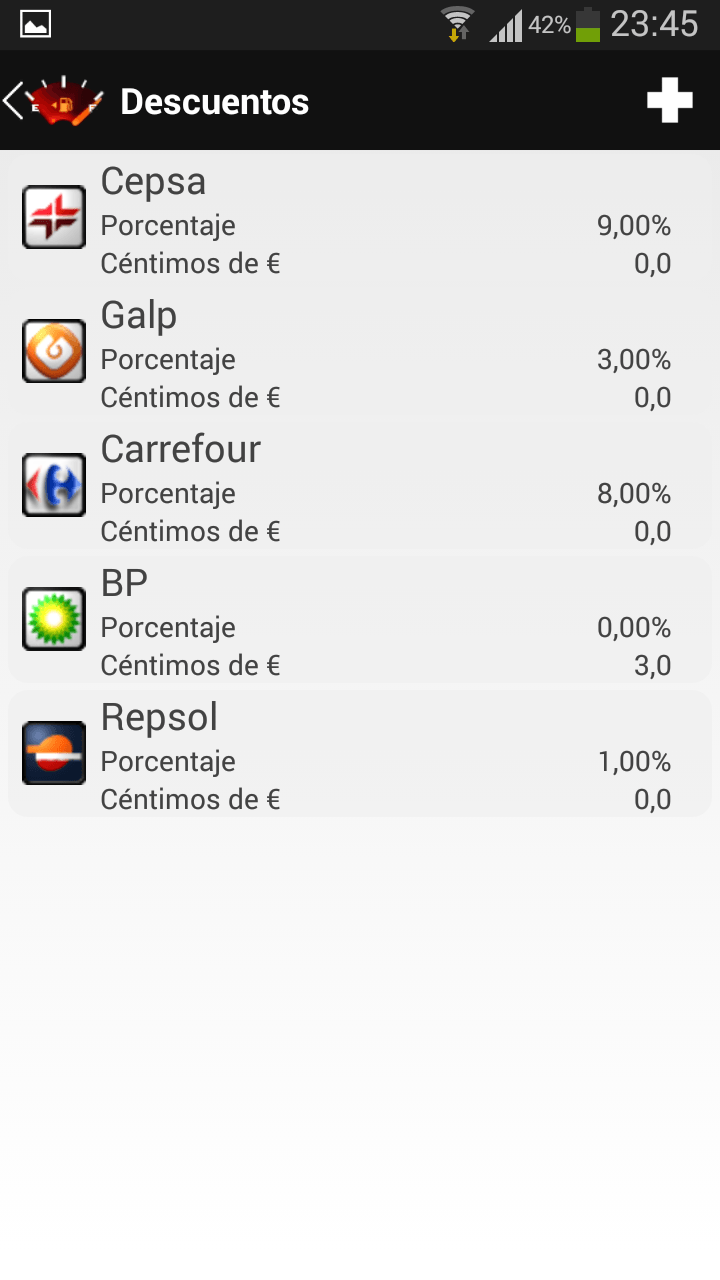720x1280 pixels.
Task: Open the Repsol discount entry
Action: point(360,755)
